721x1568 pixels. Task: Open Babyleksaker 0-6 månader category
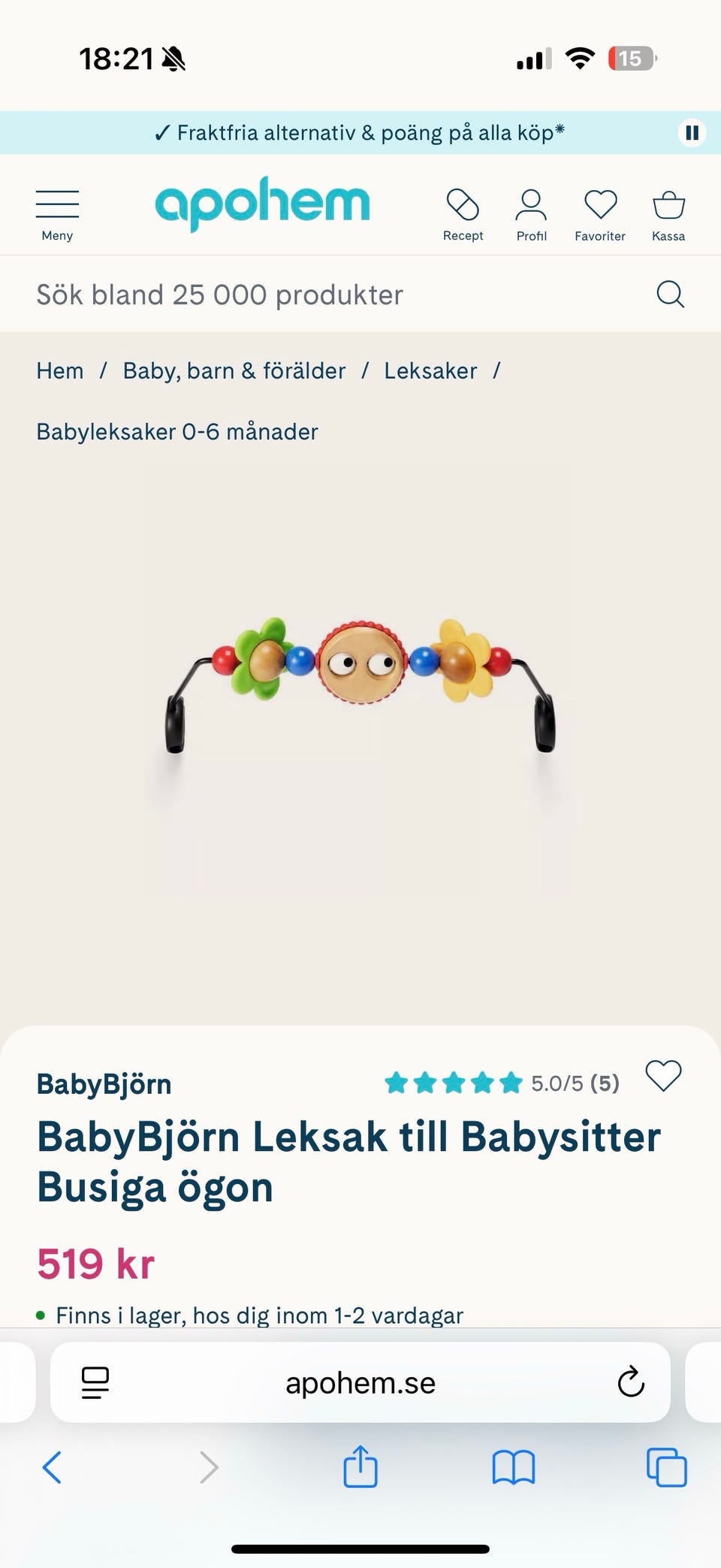pos(177,431)
